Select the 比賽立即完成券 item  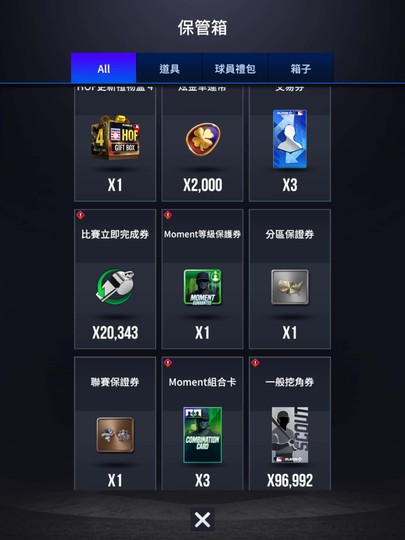pyautogui.click(x=115, y=279)
